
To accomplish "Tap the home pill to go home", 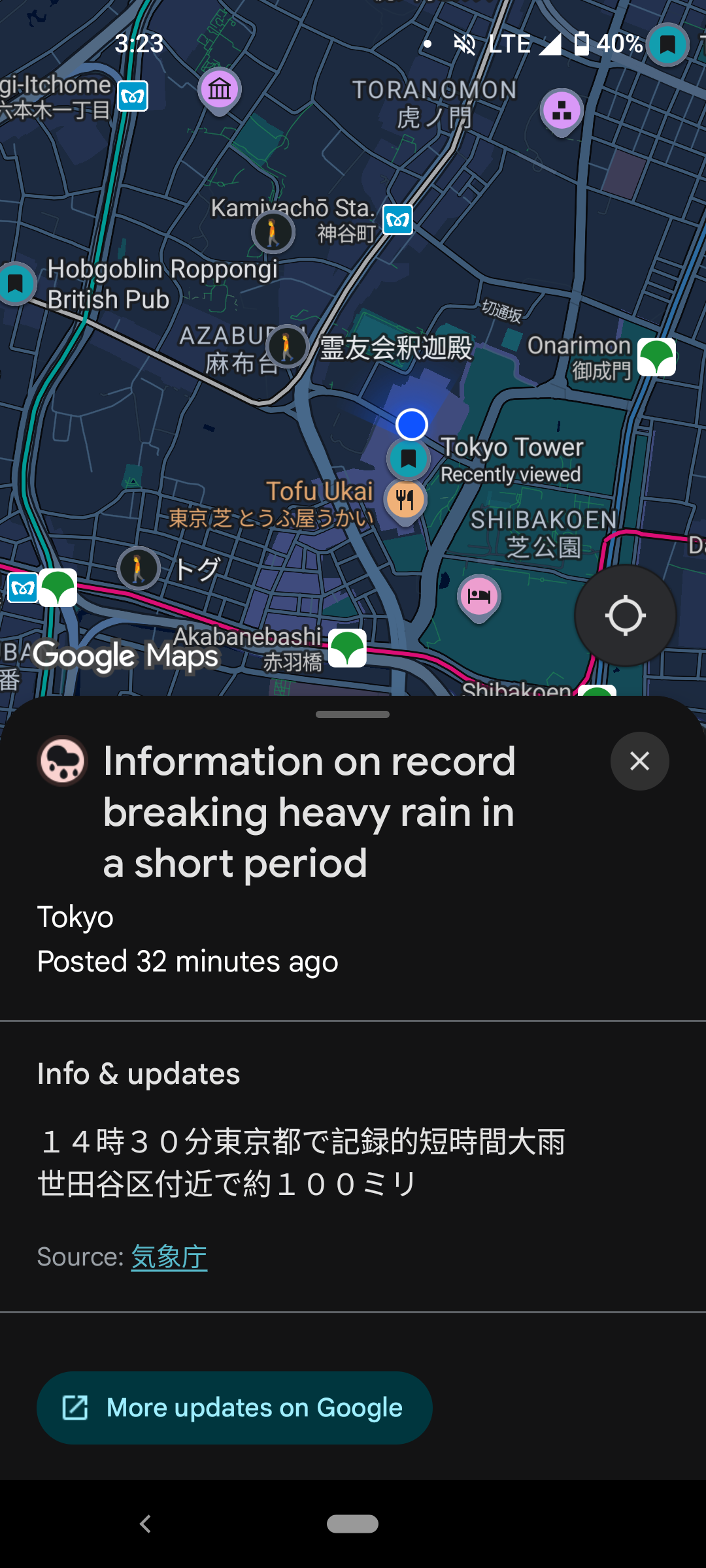I will (352, 1524).
